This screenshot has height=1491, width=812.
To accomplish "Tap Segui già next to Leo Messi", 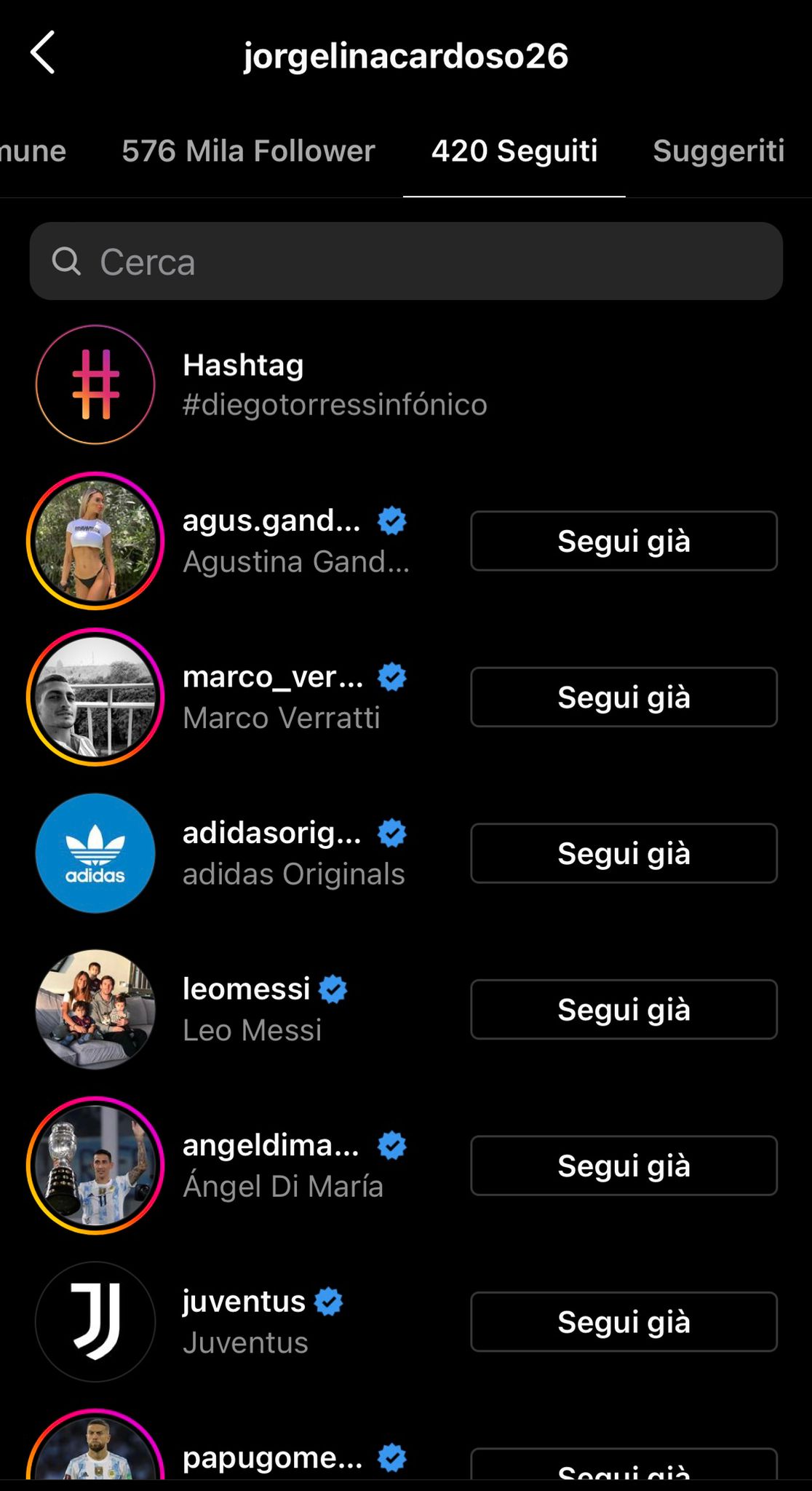I will [x=624, y=1010].
